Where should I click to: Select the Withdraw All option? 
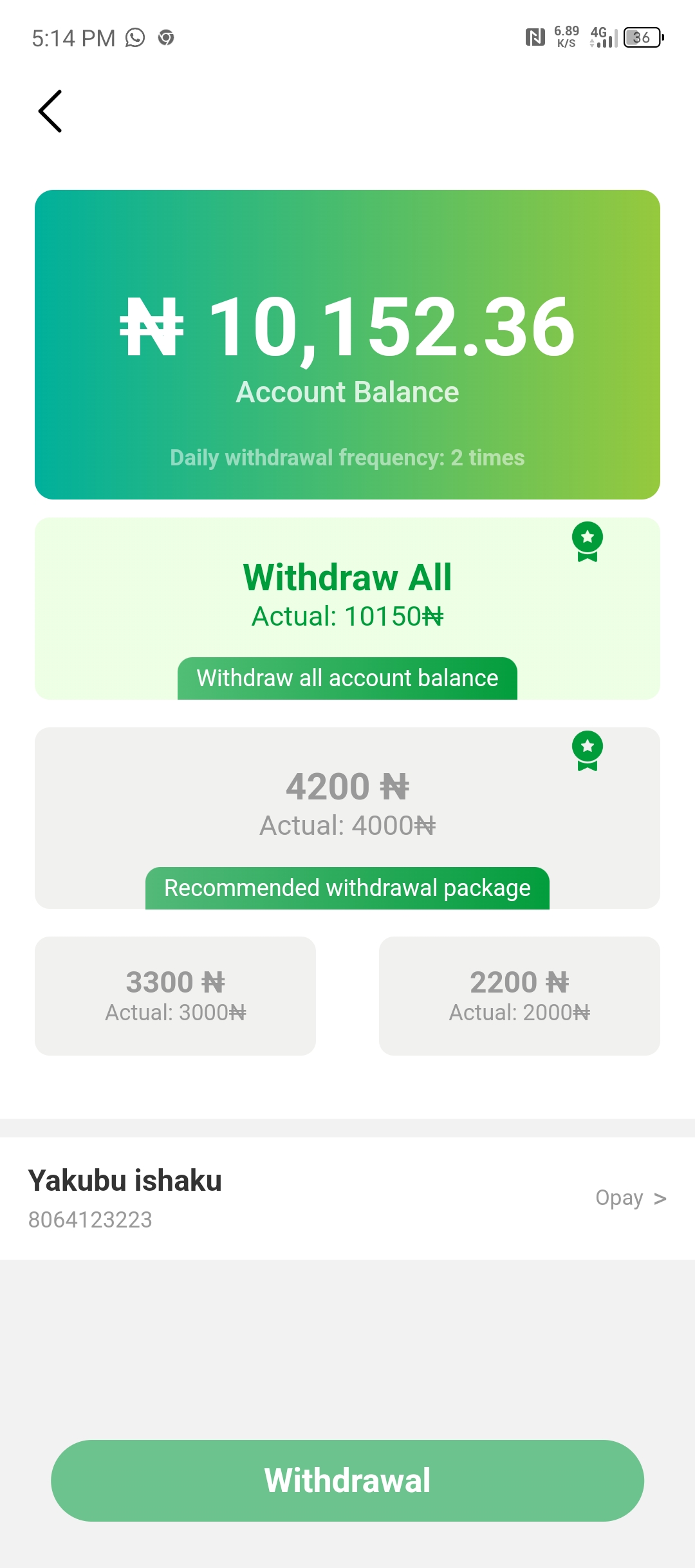click(x=347, y=608)
